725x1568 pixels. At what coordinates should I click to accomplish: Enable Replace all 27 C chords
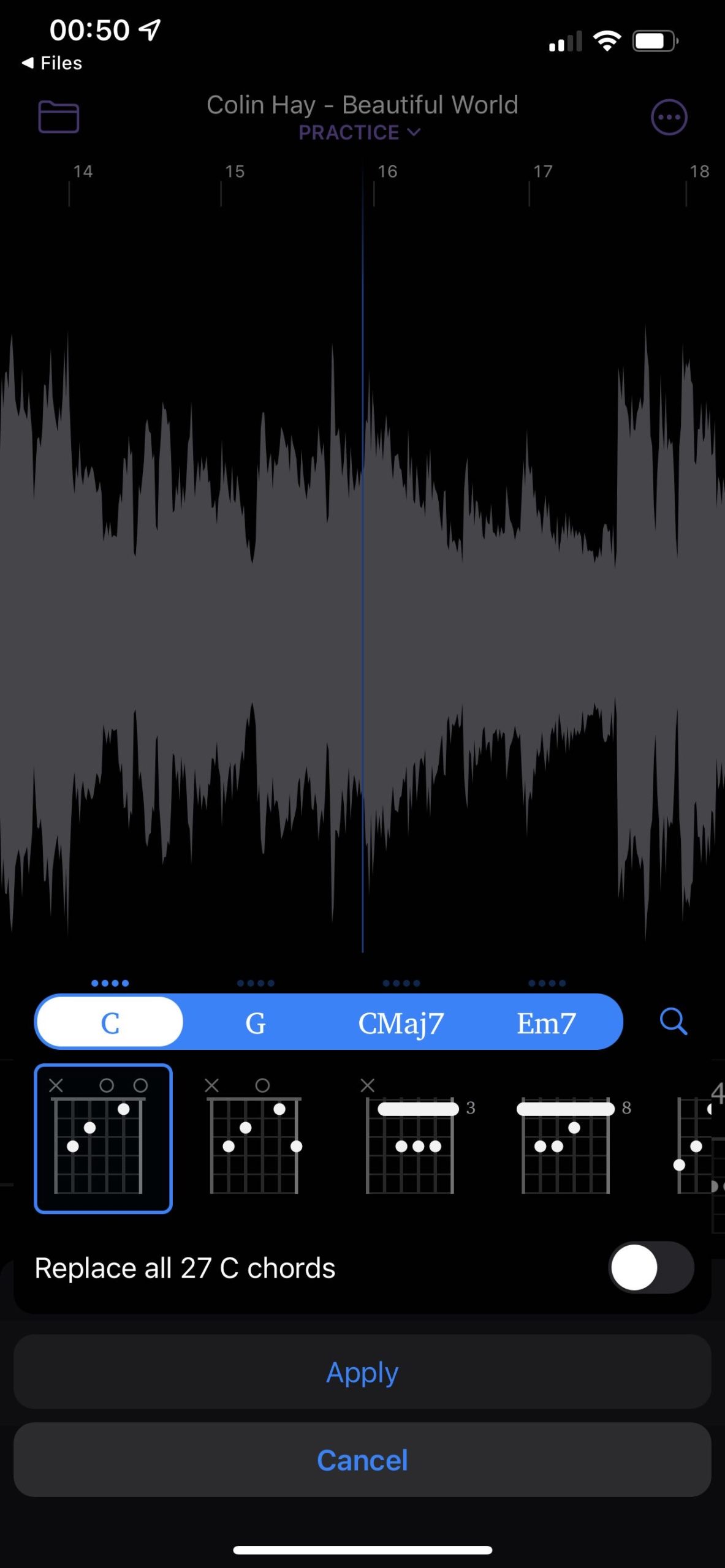click(651, 1267)
